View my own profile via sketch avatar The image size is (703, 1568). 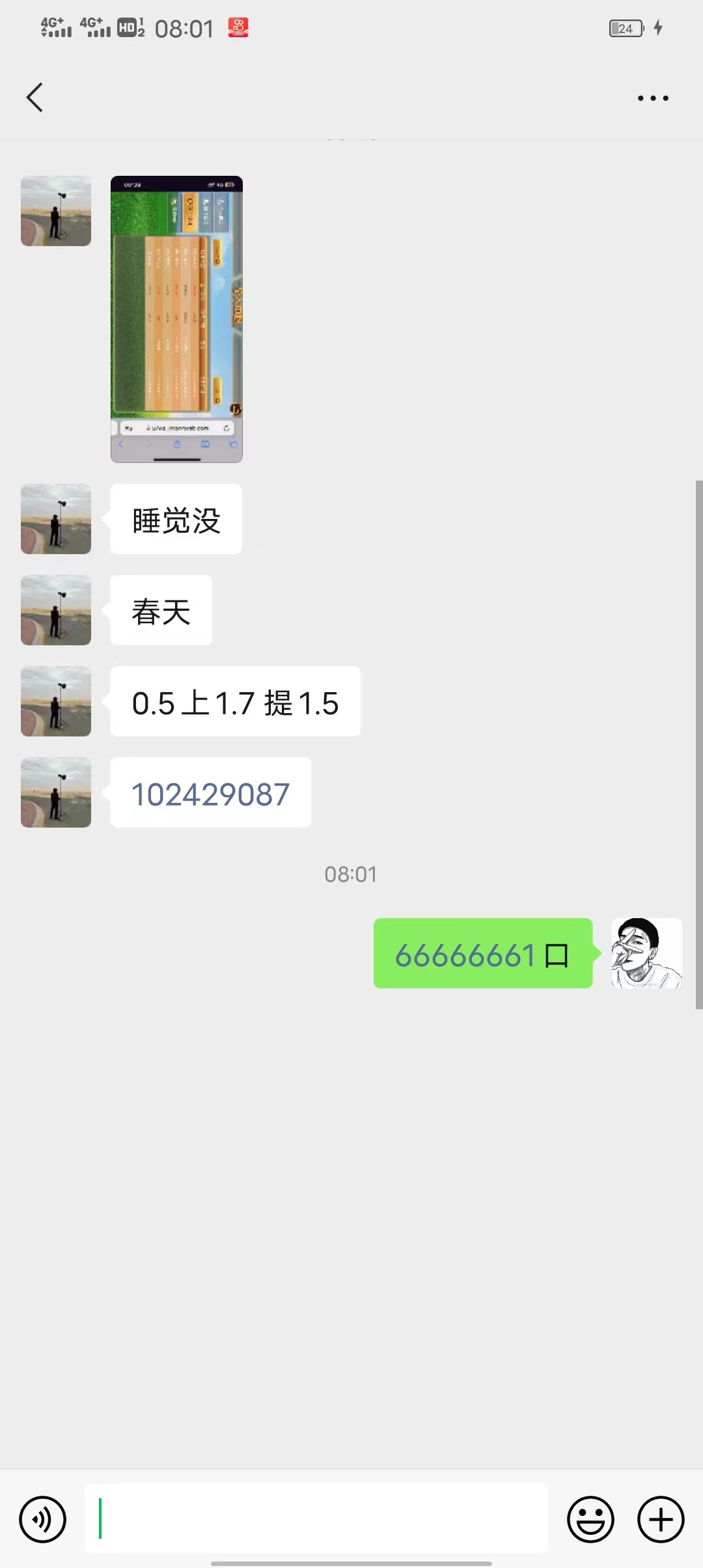click(646, 953)
